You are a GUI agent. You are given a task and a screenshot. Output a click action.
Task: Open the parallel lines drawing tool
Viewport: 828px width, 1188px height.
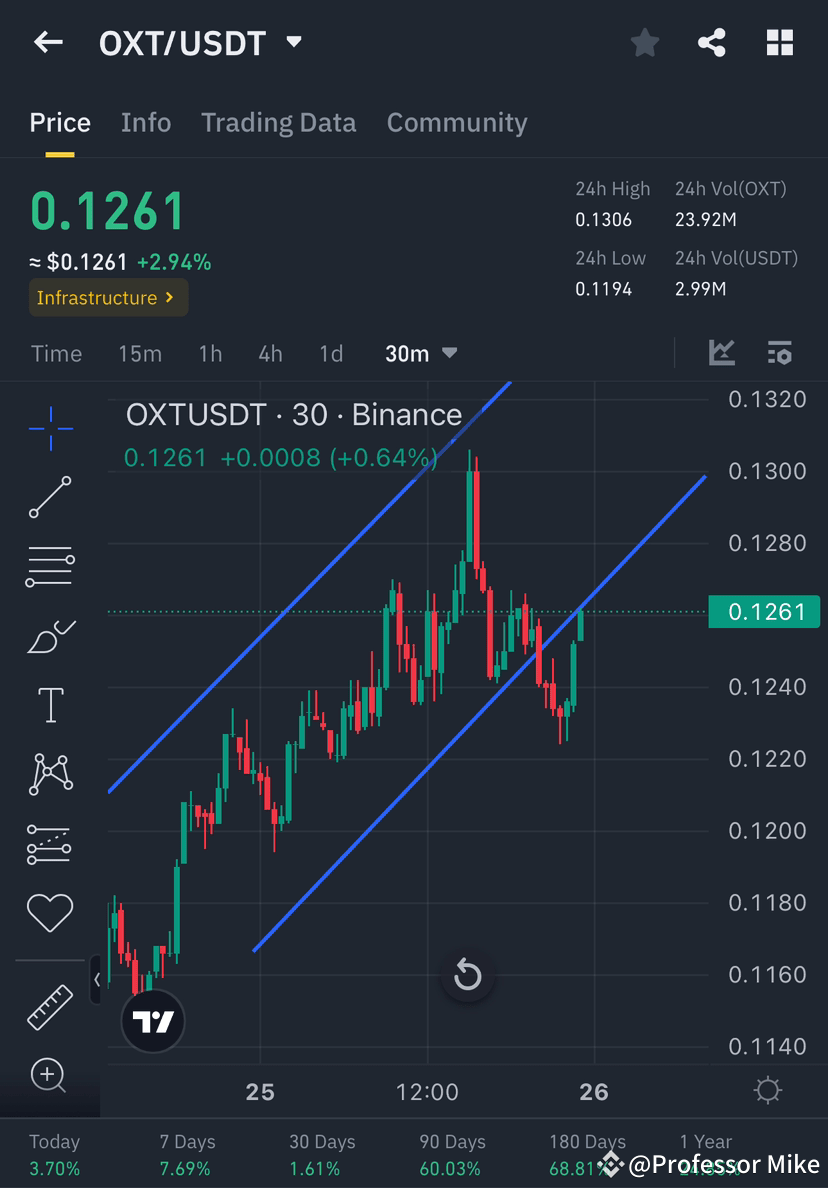point(50,565)
